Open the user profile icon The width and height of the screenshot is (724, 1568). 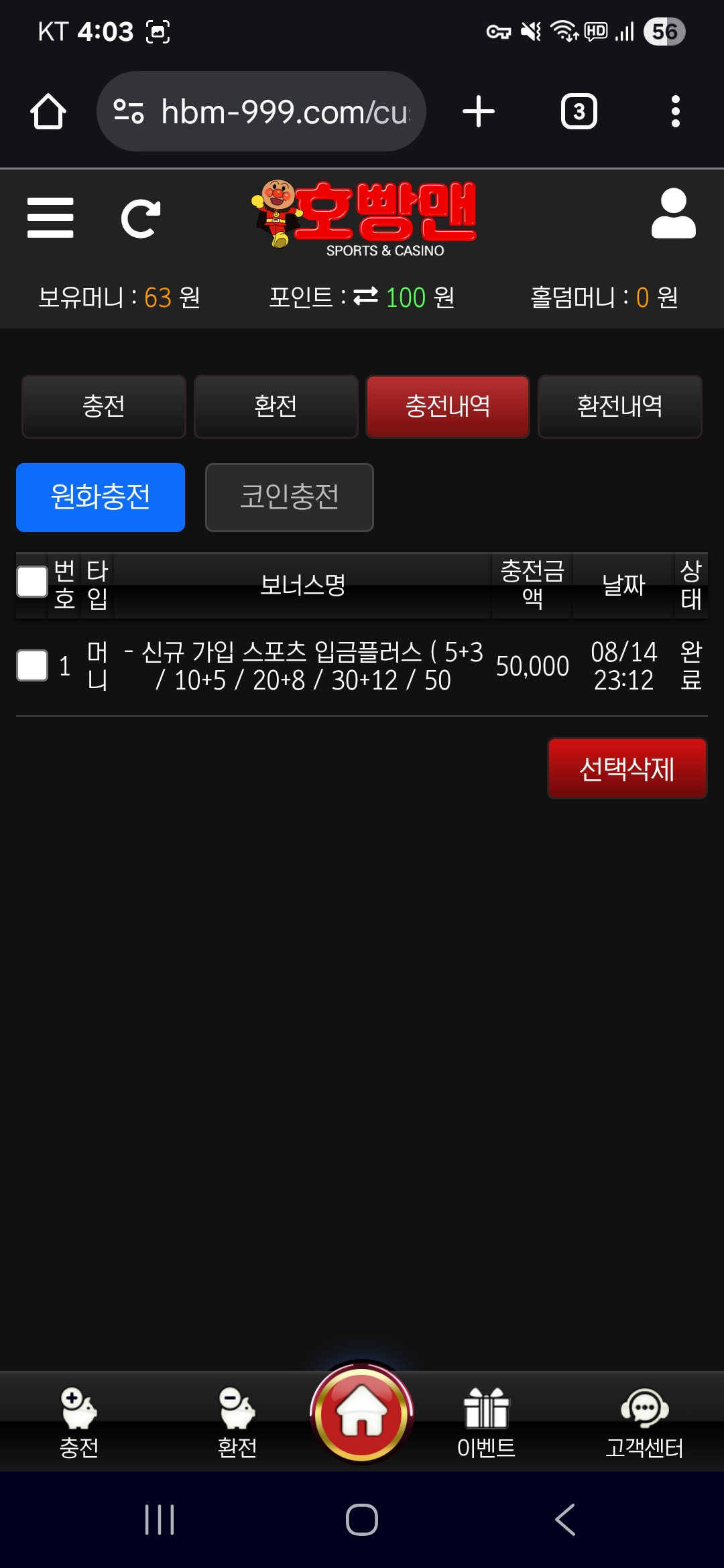click(673, 214)
